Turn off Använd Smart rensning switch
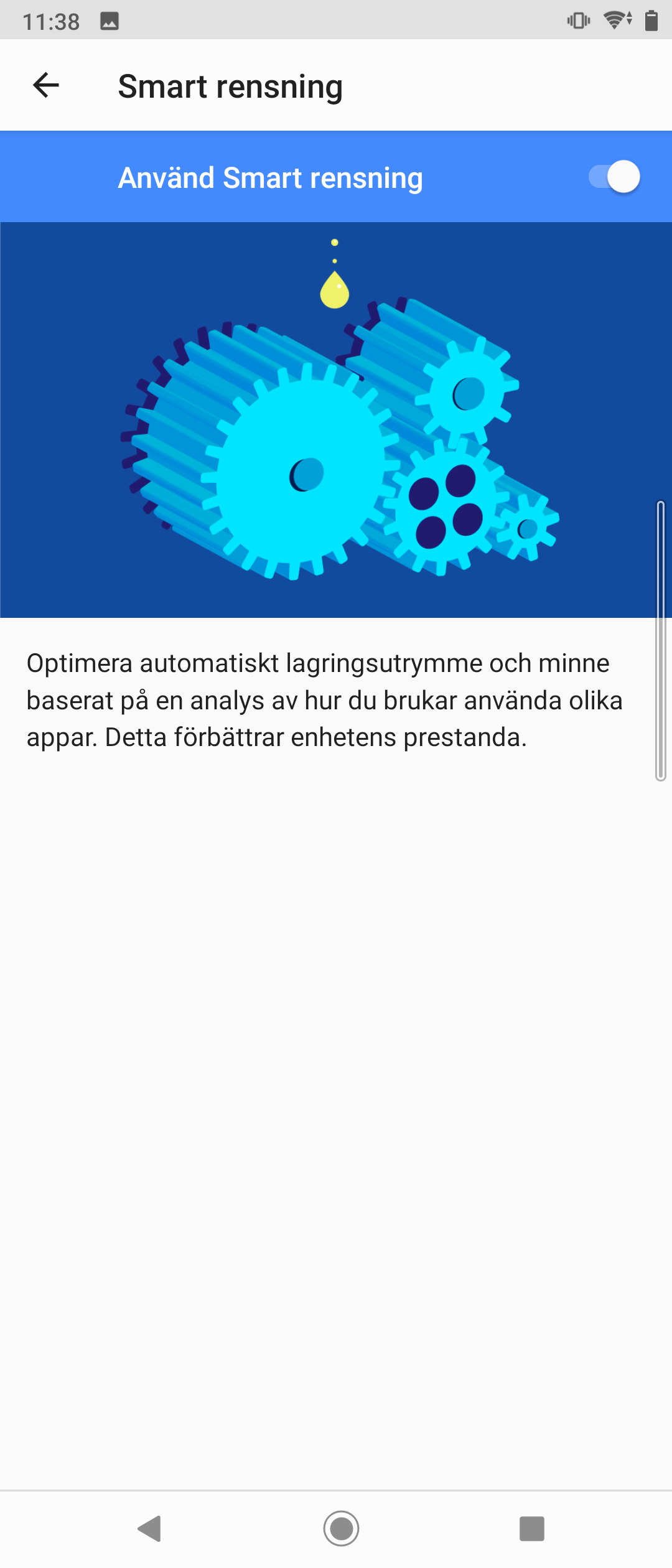The width and height of the screenshot is (672, 1568). click(614, 177)
